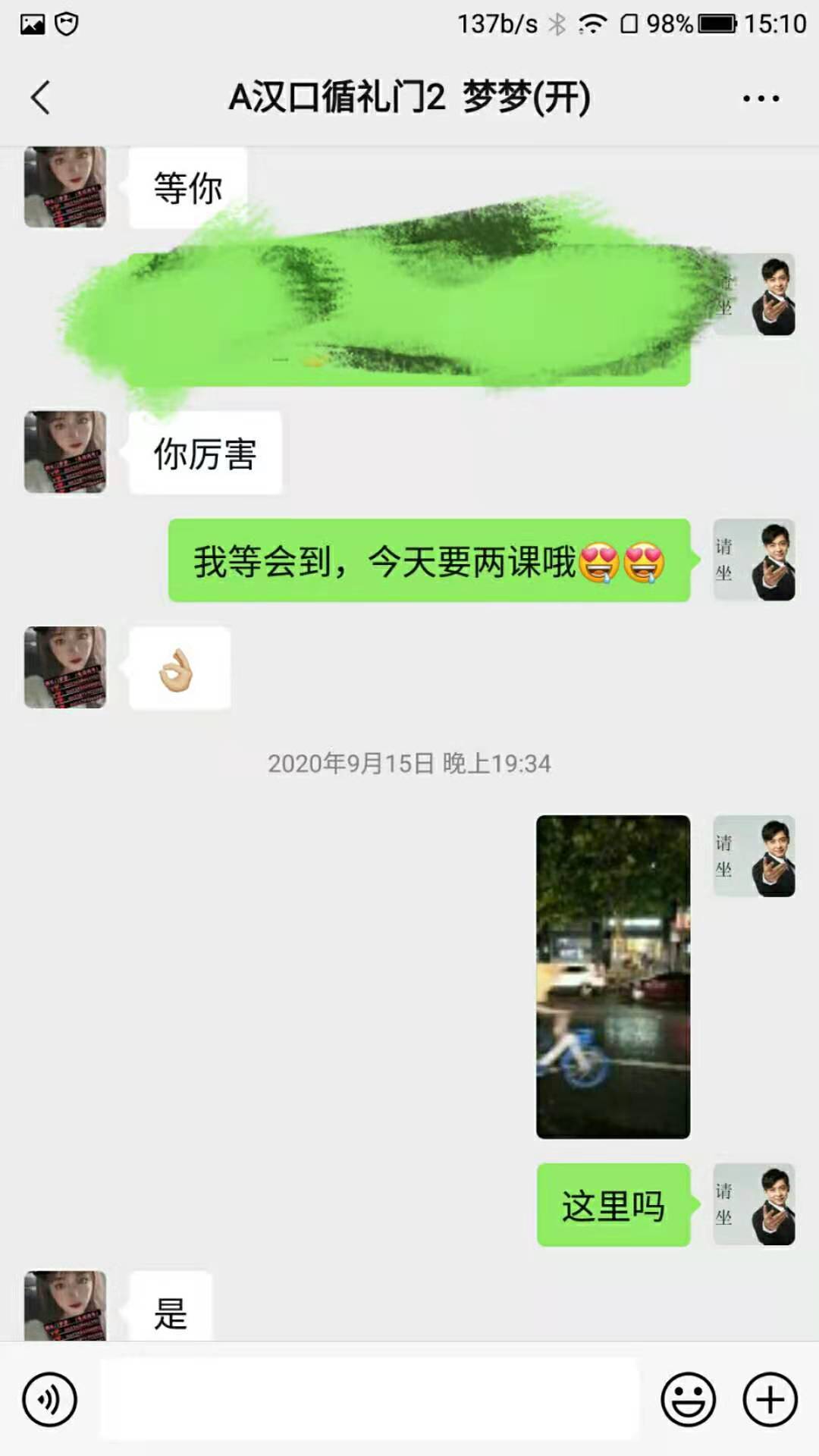Open the chat info overflow menu
The width and height of the screenshot is (819, 1456).
761,99
